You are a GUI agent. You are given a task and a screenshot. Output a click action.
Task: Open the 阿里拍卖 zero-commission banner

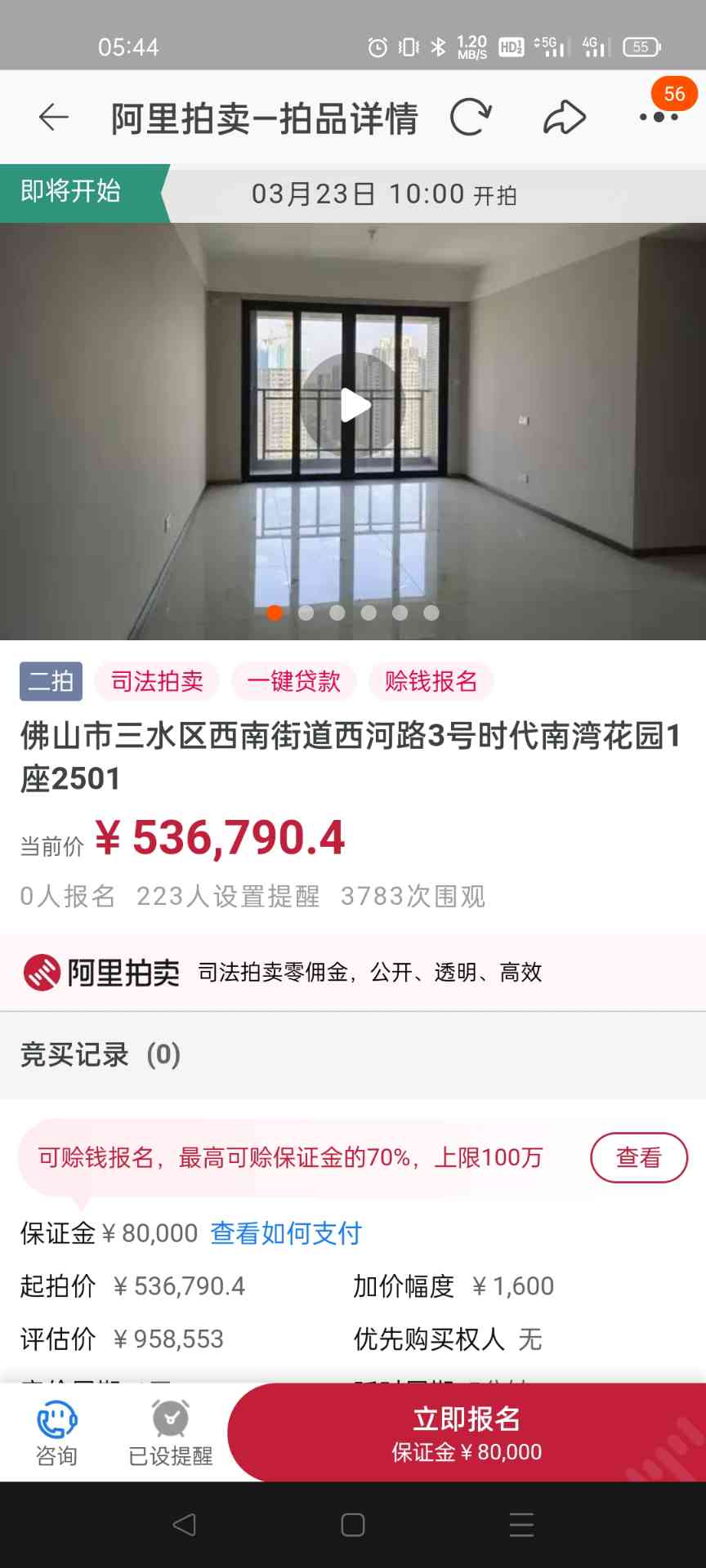(353, 972)
